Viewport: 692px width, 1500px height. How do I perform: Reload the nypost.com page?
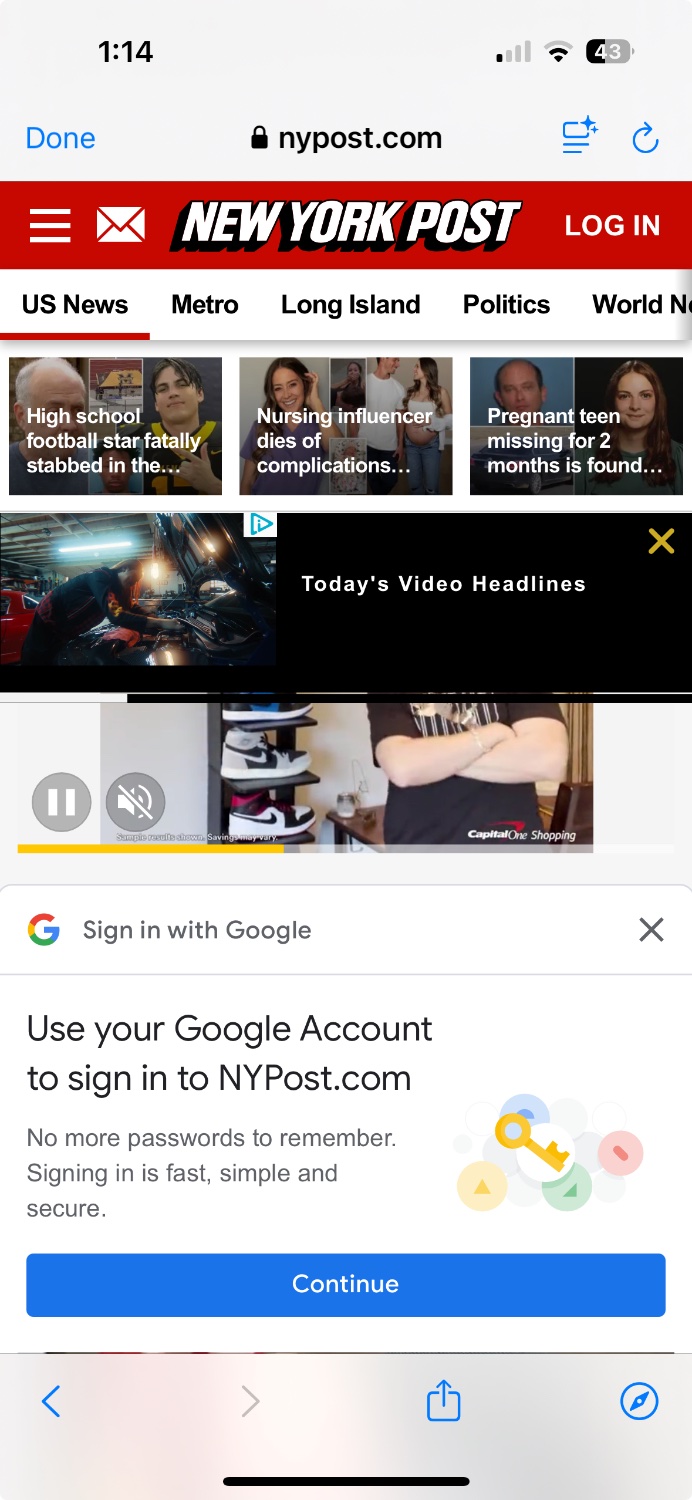(x=646, y=138)
